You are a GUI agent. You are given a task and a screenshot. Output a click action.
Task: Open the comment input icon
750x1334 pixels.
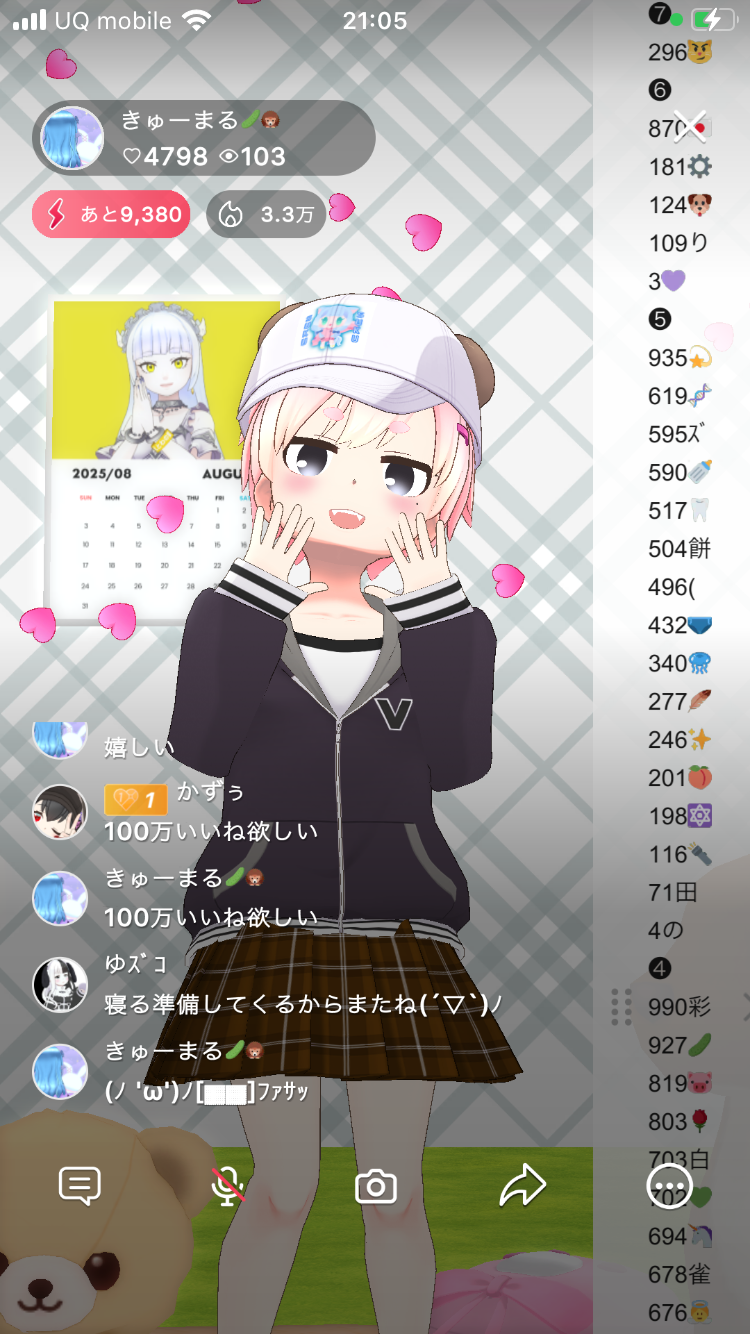click(80, 1186)
